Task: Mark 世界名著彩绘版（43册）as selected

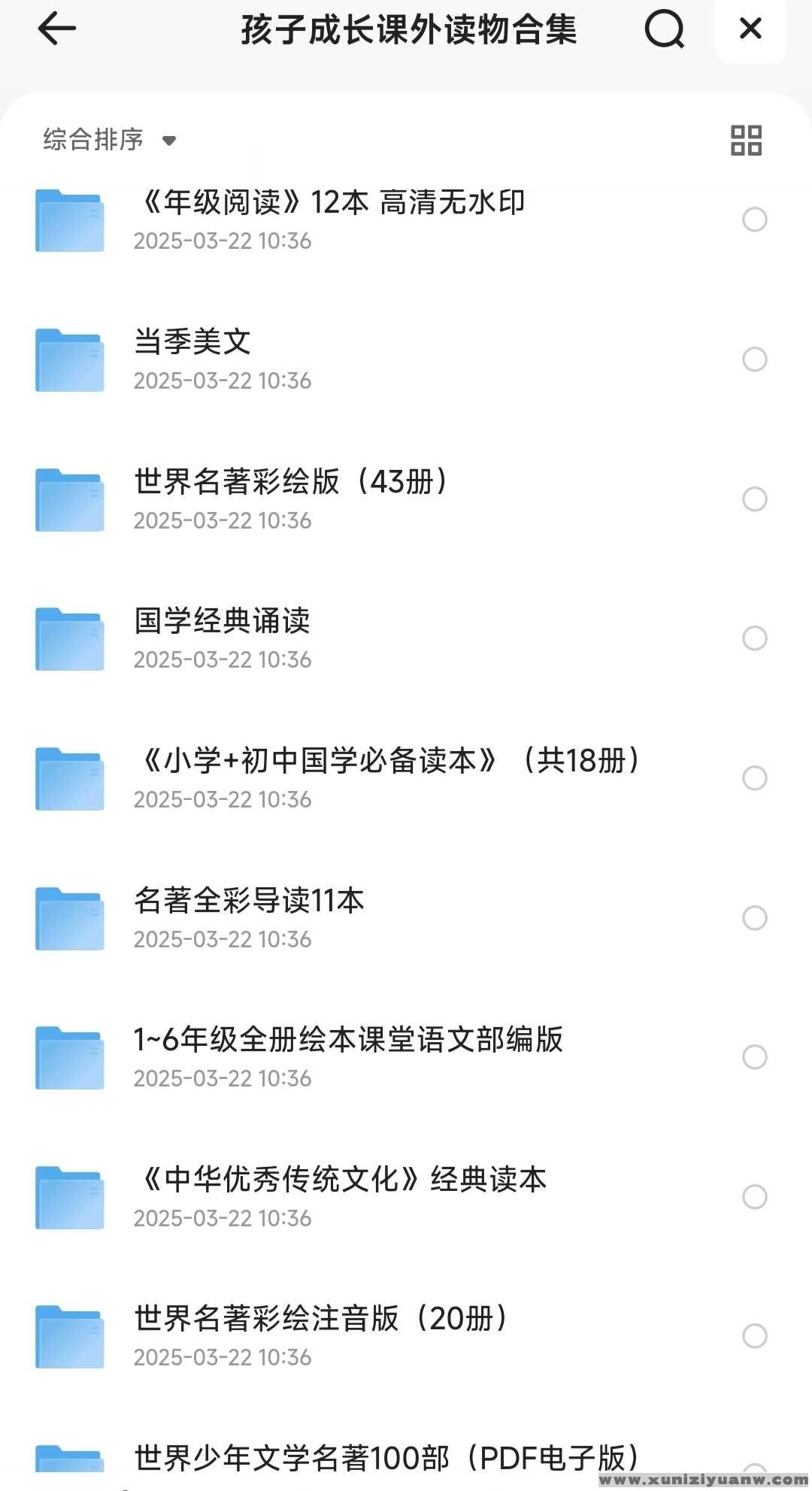Action: click(x=754, y=499)
